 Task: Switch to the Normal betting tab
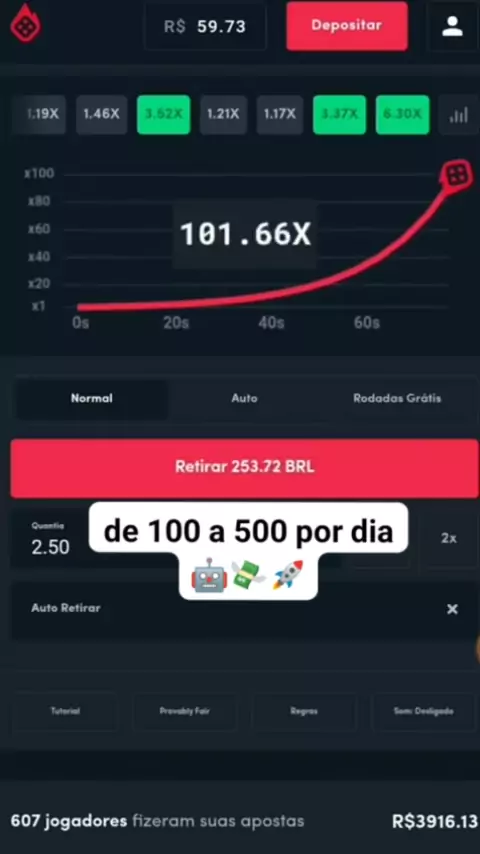[x=92, y=398]
